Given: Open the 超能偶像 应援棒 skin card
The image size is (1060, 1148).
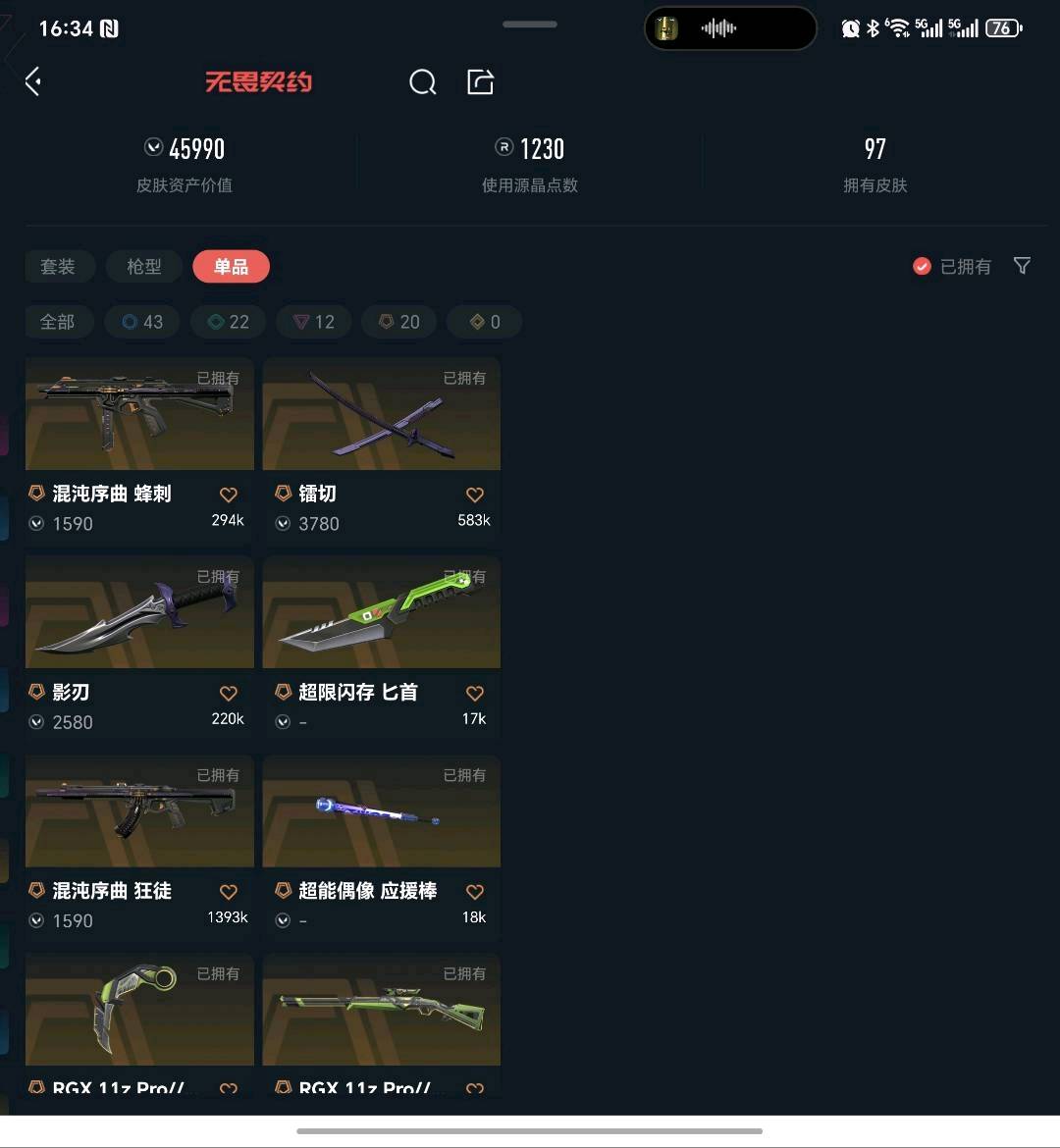Looking at the screenshot, I should (381, 811).
